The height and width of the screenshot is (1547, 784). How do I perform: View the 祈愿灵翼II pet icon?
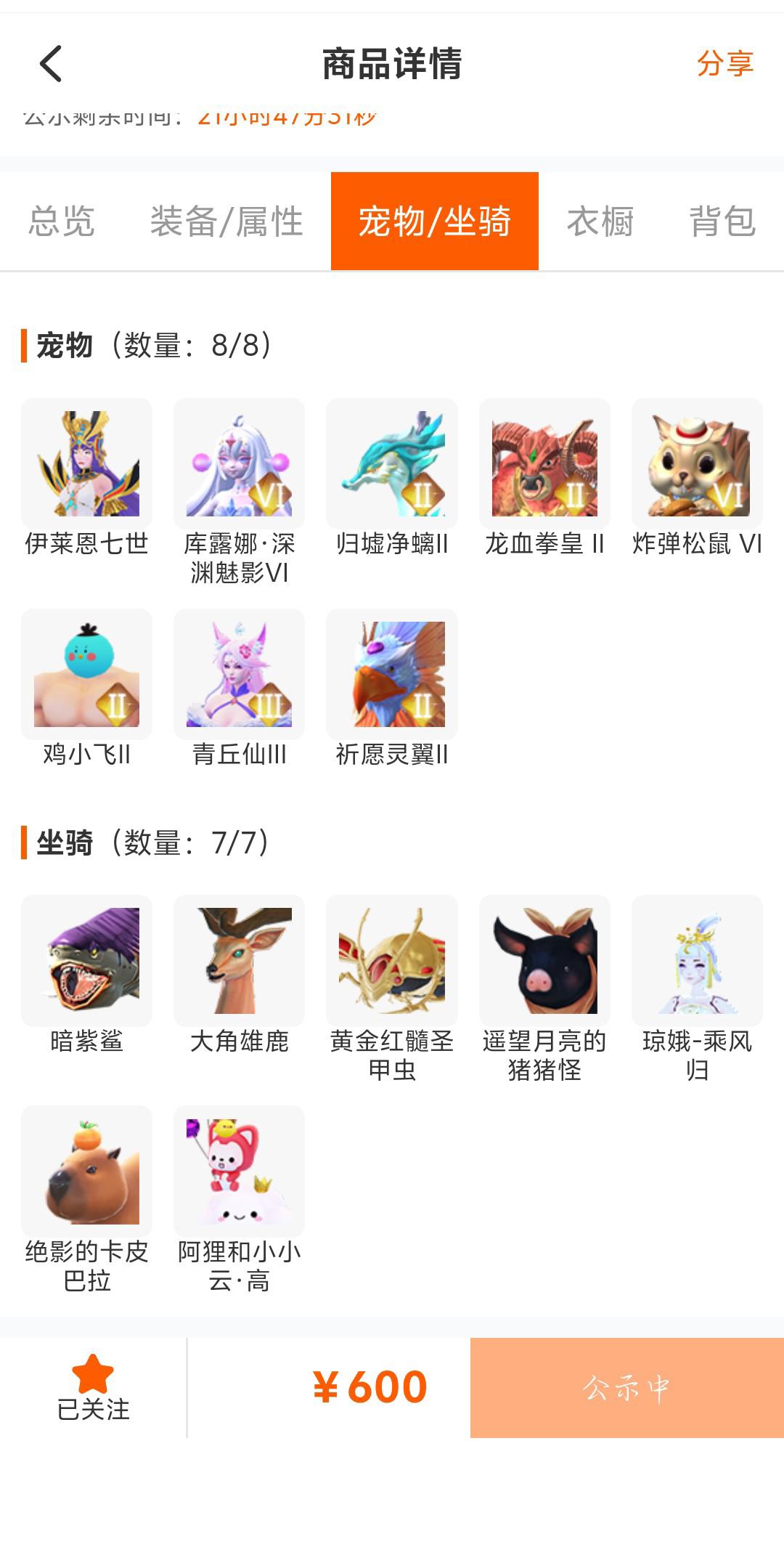coord(393,675)
